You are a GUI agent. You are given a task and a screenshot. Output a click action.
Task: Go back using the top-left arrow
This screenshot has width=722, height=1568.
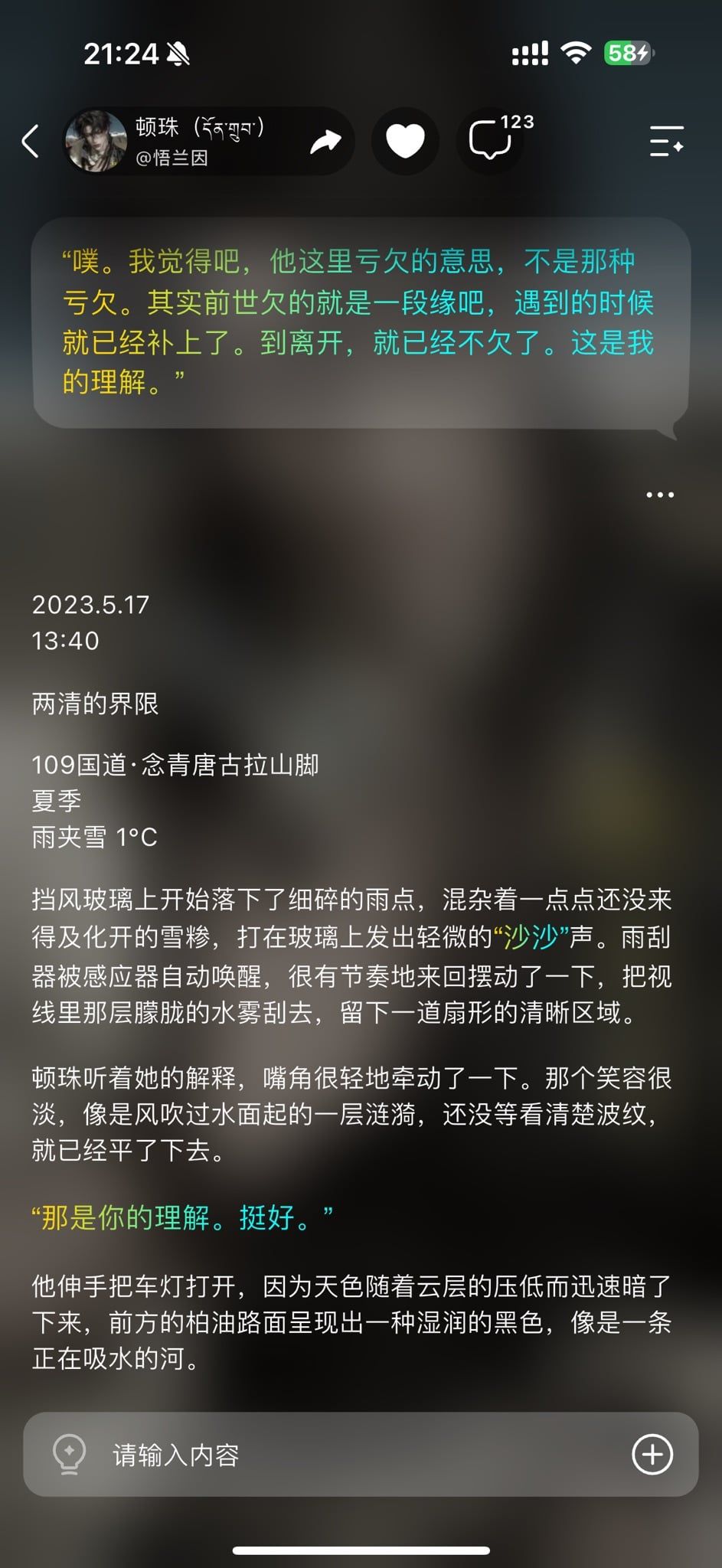click(x=31, y=142)
